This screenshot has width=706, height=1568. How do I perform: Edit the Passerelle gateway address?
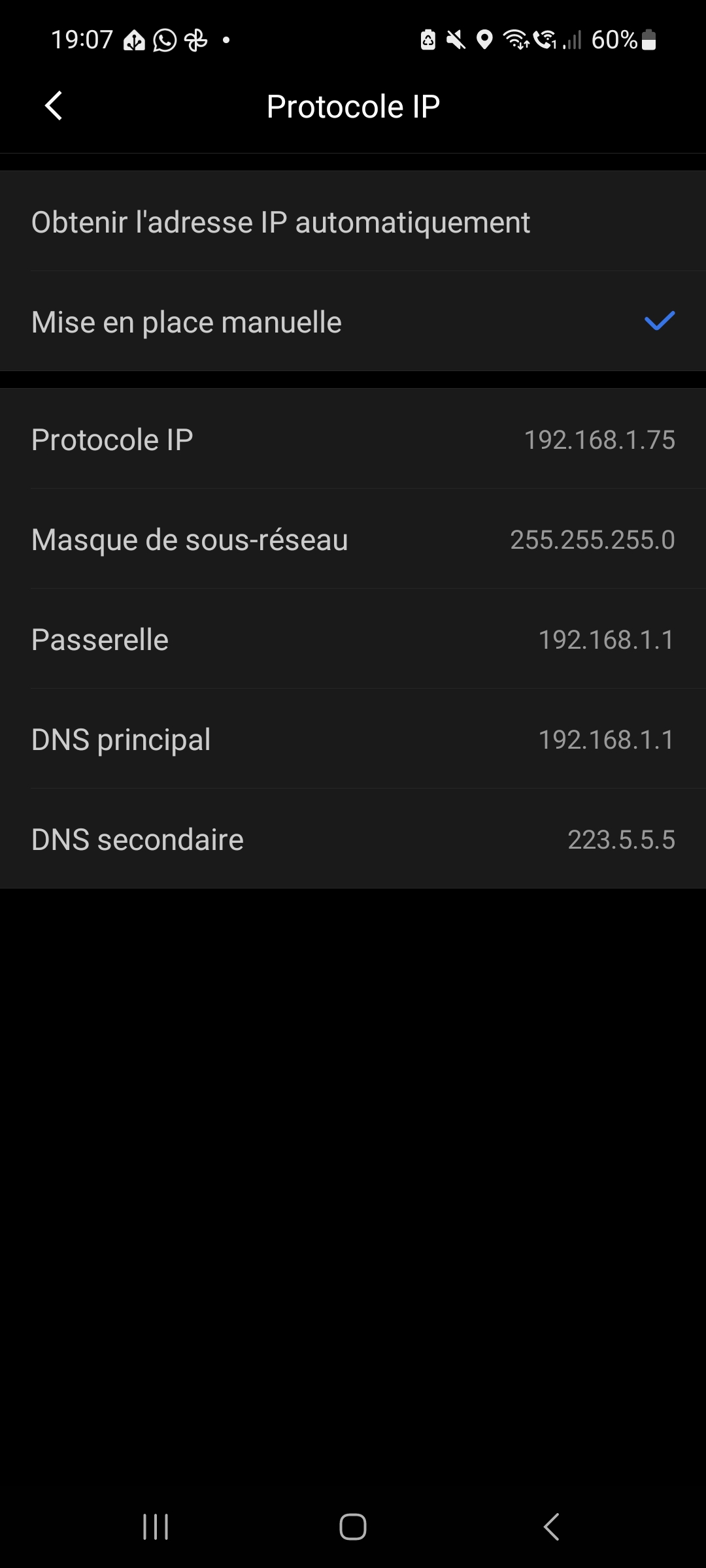(x=353, y=639)
